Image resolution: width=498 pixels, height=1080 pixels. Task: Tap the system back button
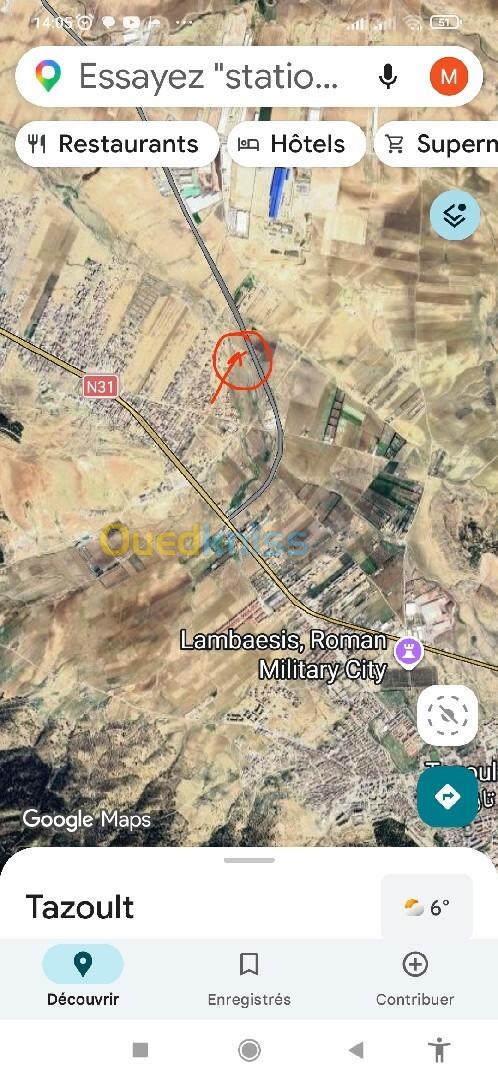pos(356,1050)
